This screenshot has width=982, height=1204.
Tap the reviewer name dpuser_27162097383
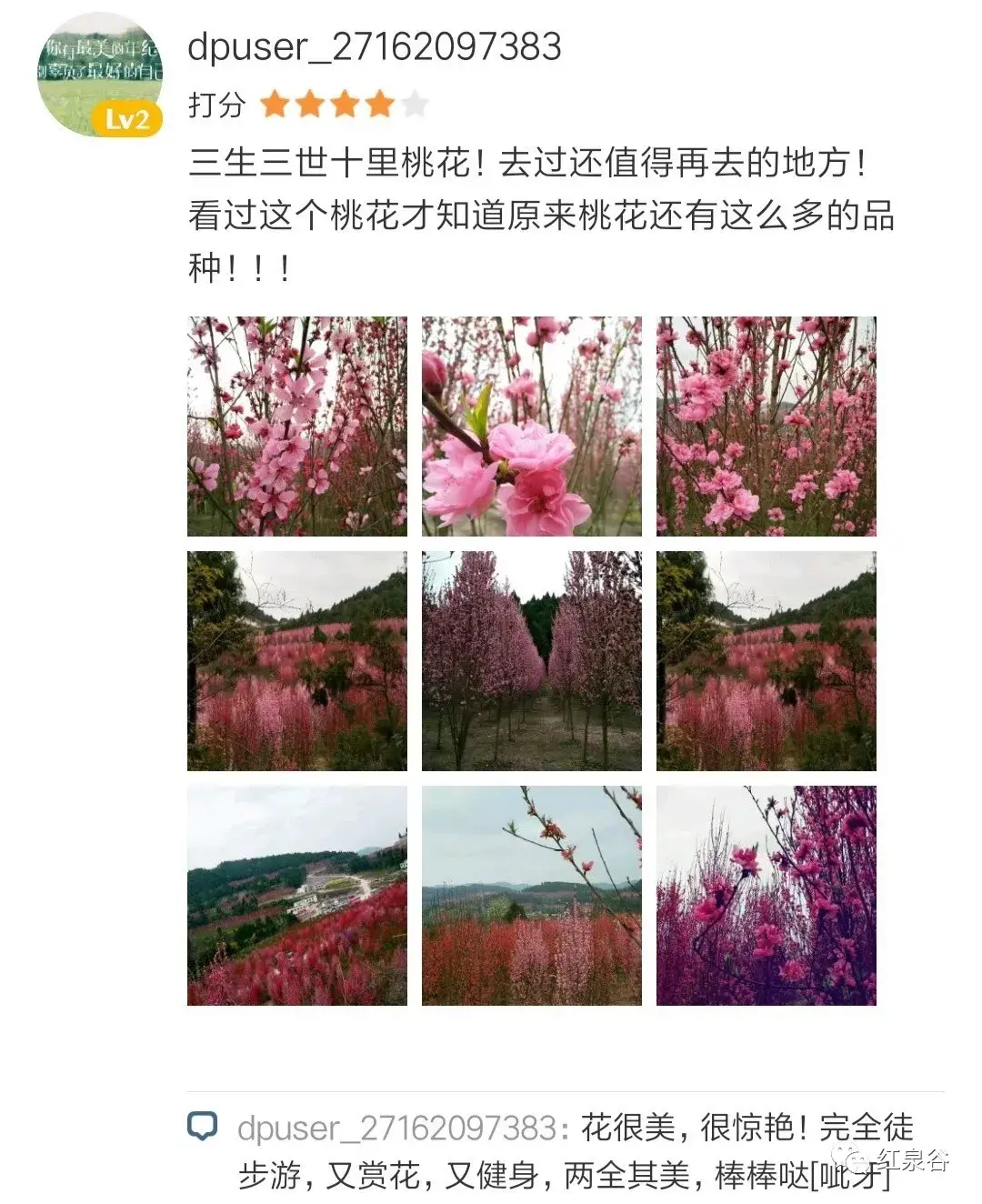click(374, 46)
